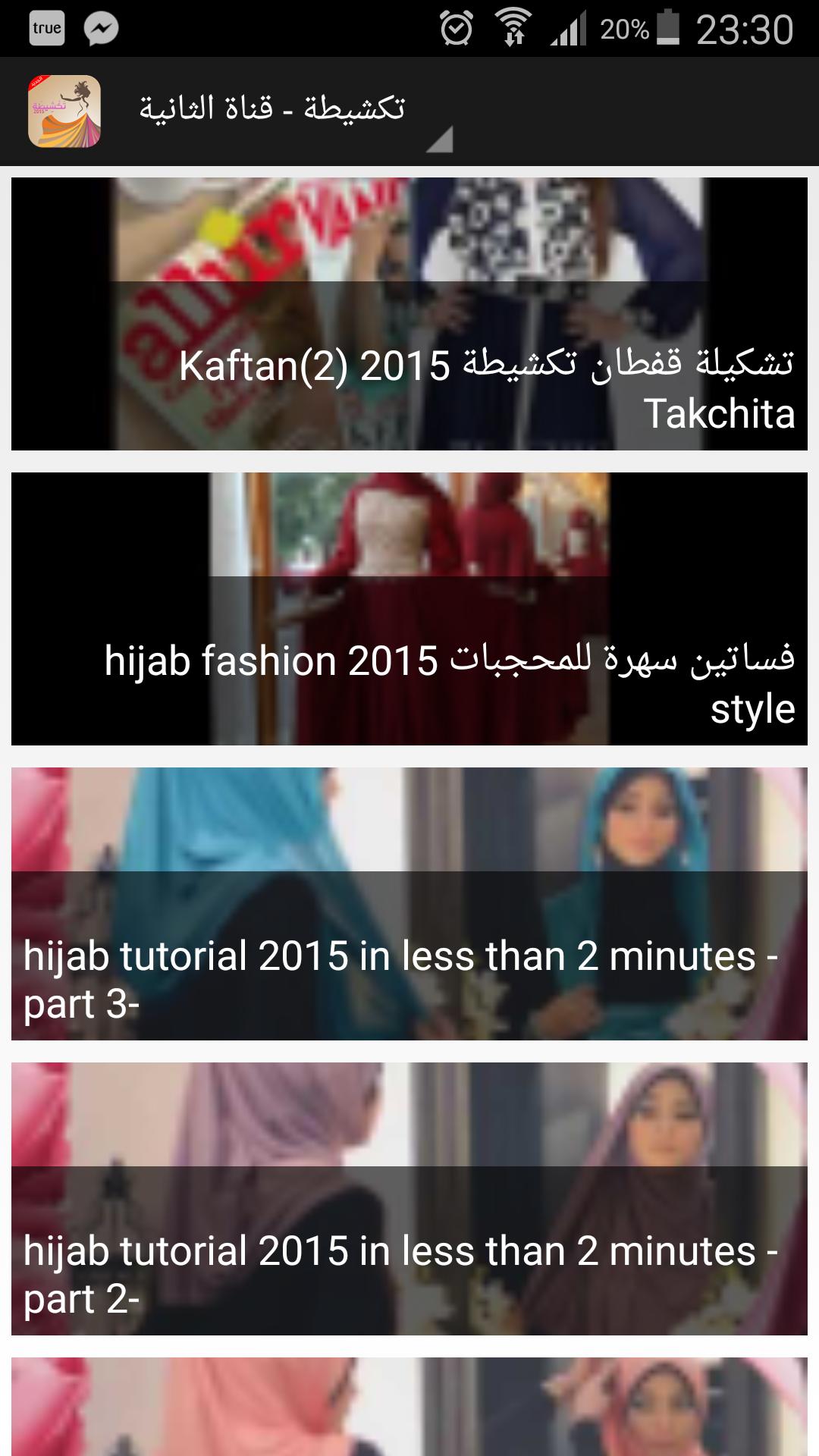Play the hijab fashion 2015 style video
Screen dimensions: 819x1456
click(409, 609)
